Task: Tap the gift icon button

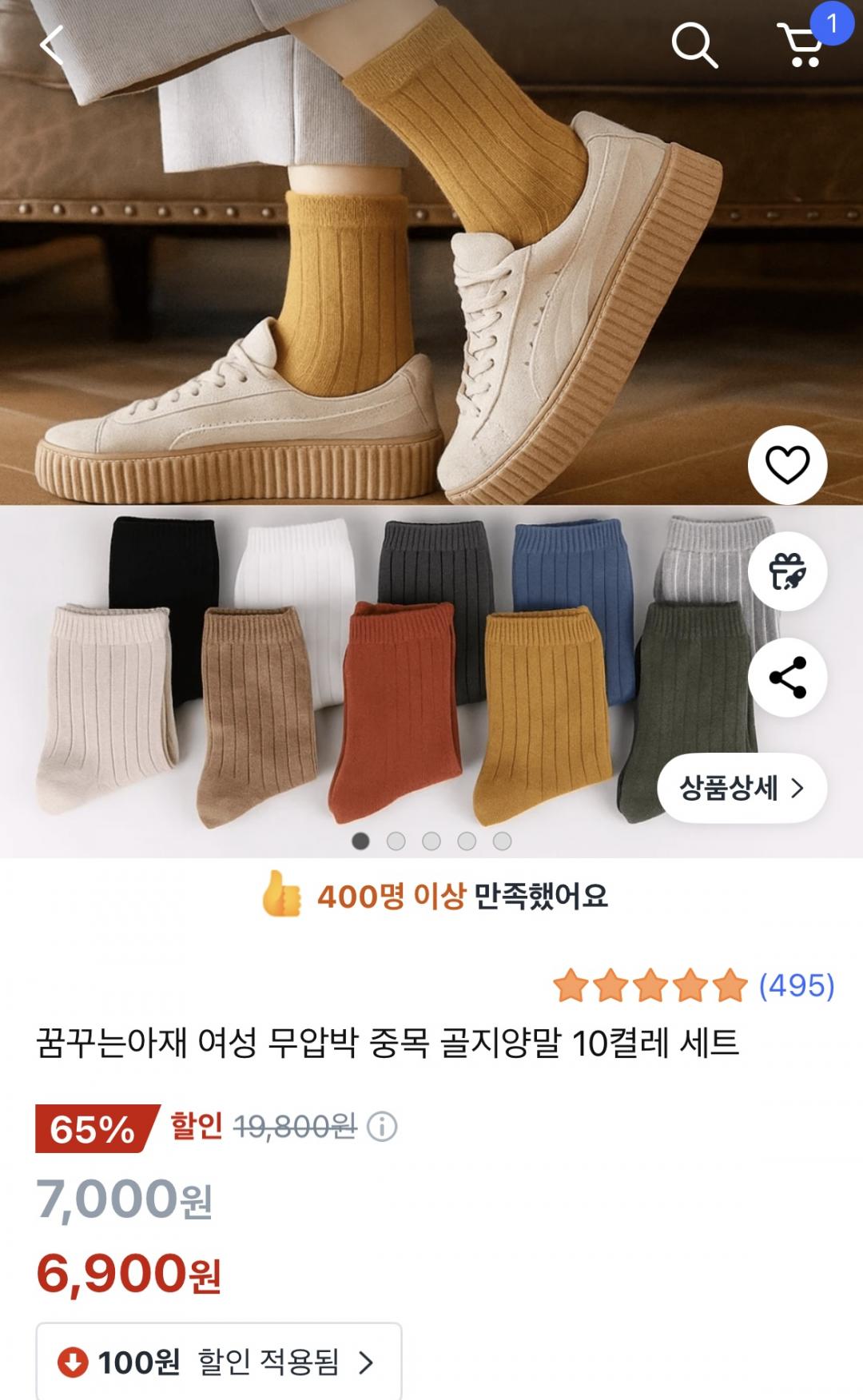Action: tap(787, 571)
